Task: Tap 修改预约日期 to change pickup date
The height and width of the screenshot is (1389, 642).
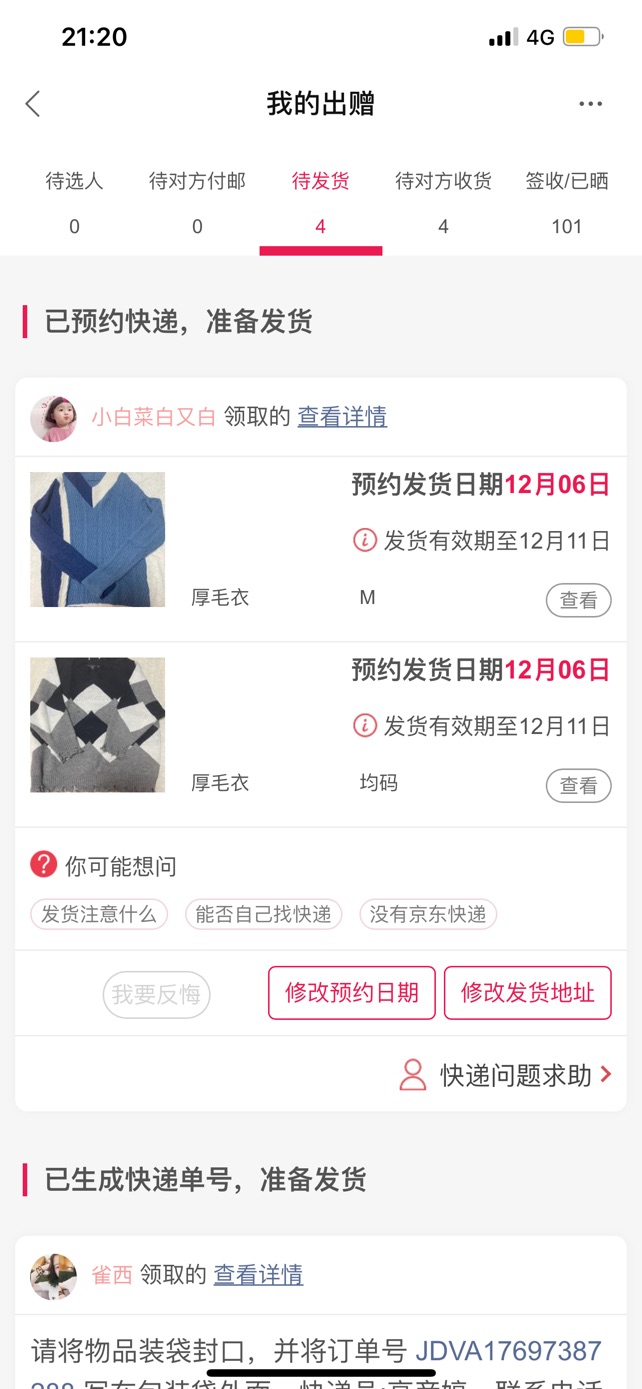Action: (352, 993)
